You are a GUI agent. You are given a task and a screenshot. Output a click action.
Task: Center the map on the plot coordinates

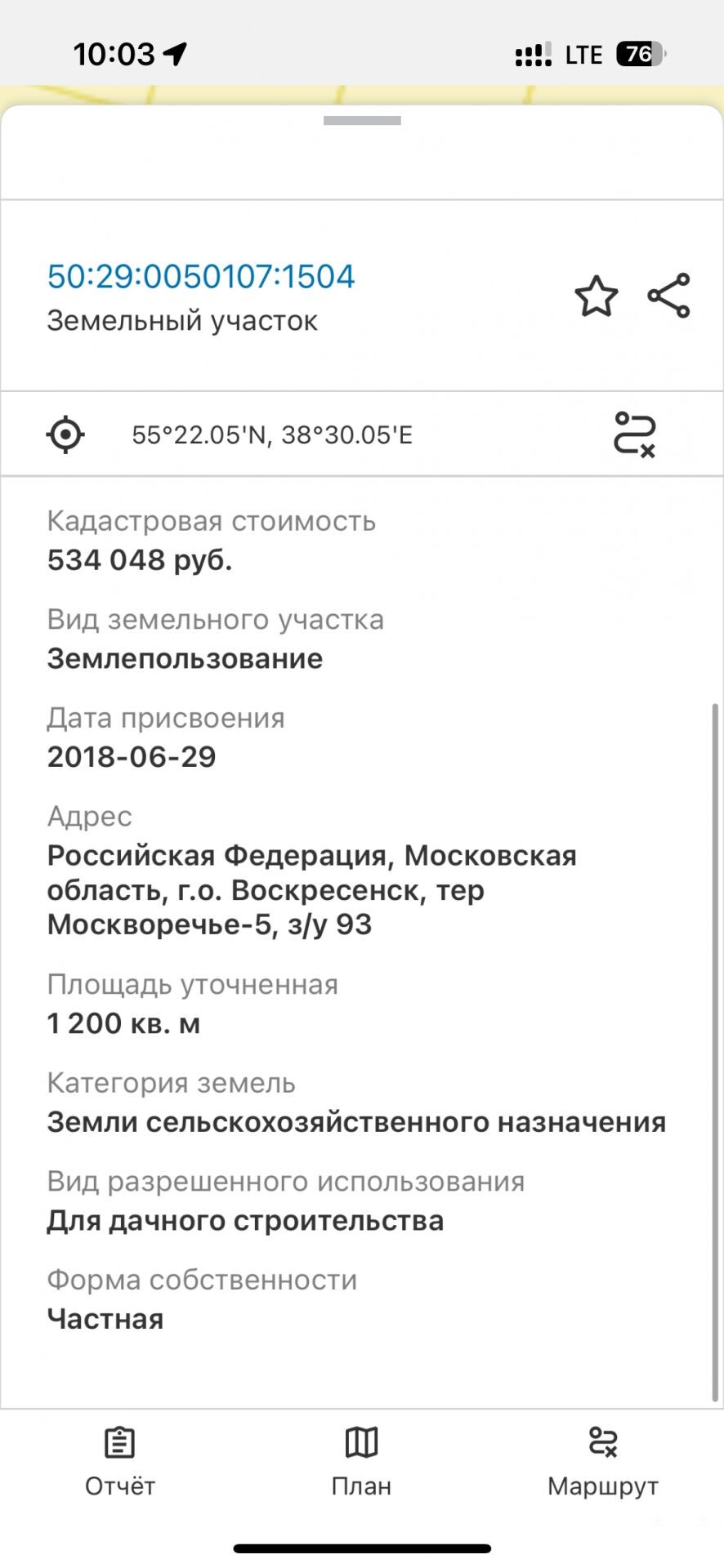[65, 434]
